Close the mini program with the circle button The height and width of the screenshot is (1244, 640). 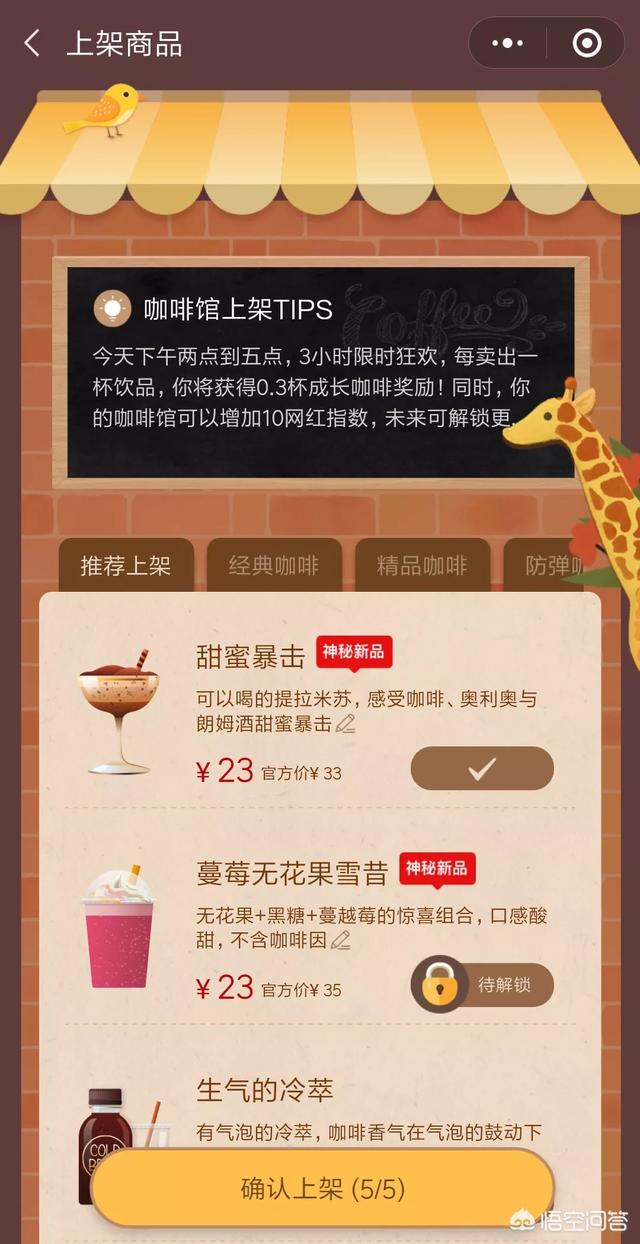point(586,43)
